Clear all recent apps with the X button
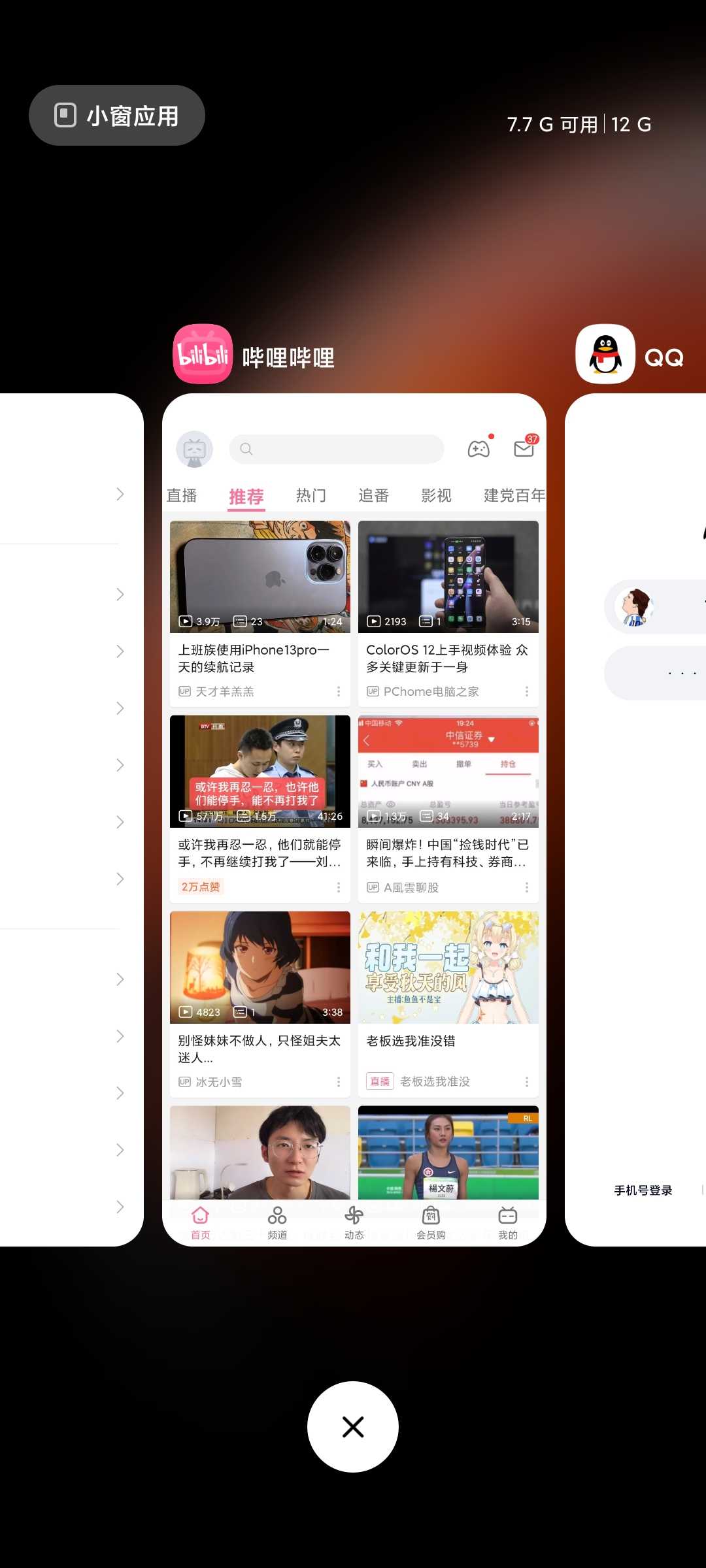Screen dimensions: 706x1568 tap(353, 1427)
